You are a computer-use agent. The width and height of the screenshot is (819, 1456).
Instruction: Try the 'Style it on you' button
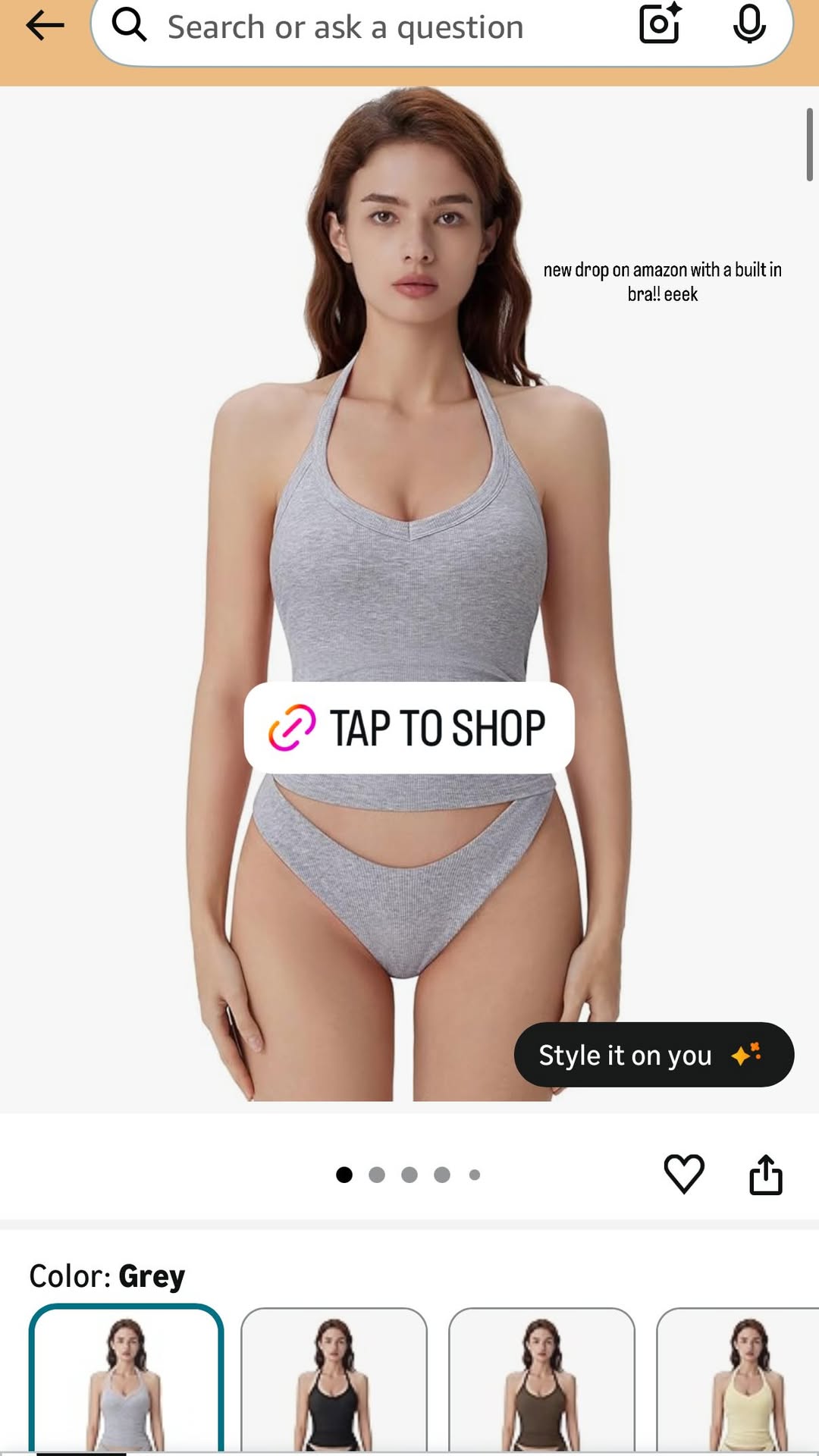coord(654,1055)
